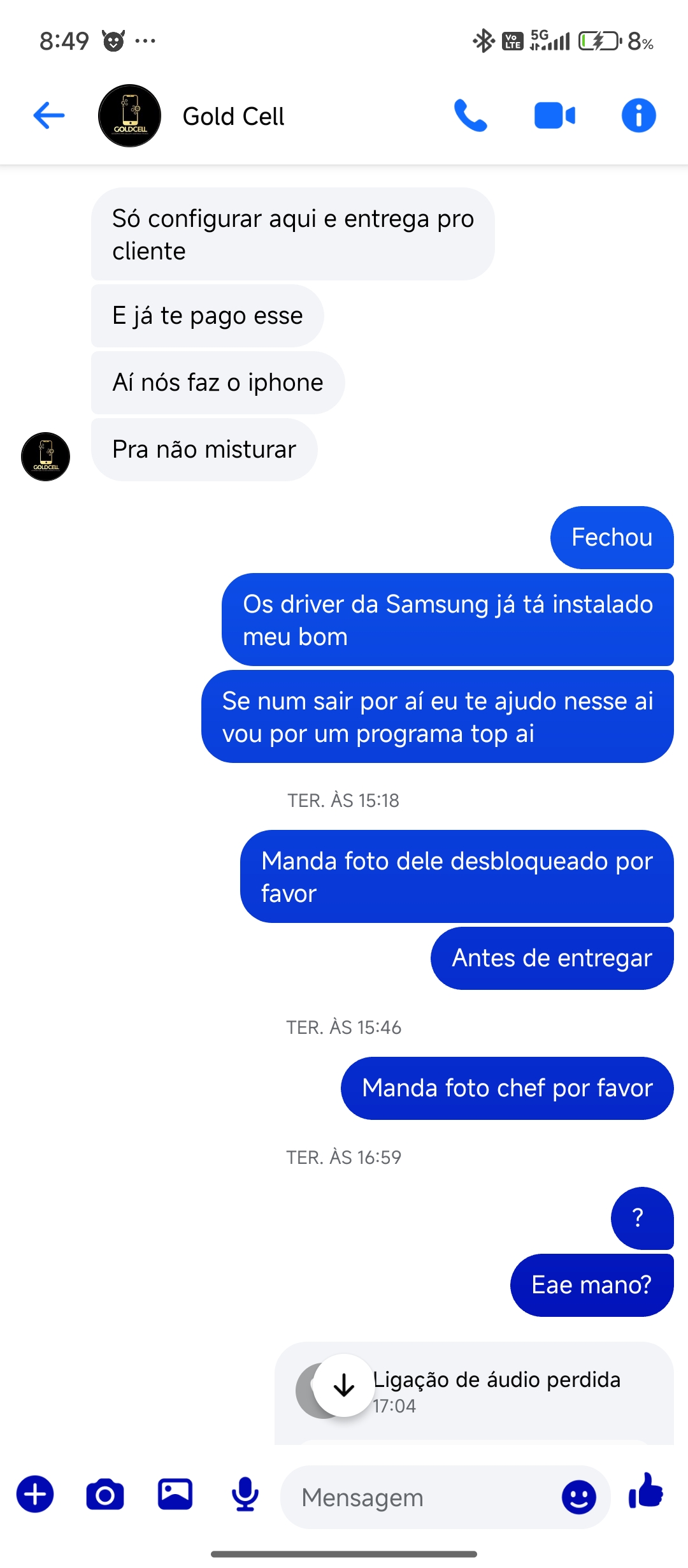Open Gold Cell profile from header avatar
Image resolution: width=688 pixels, height=1568 pixels.
[130, 116]
